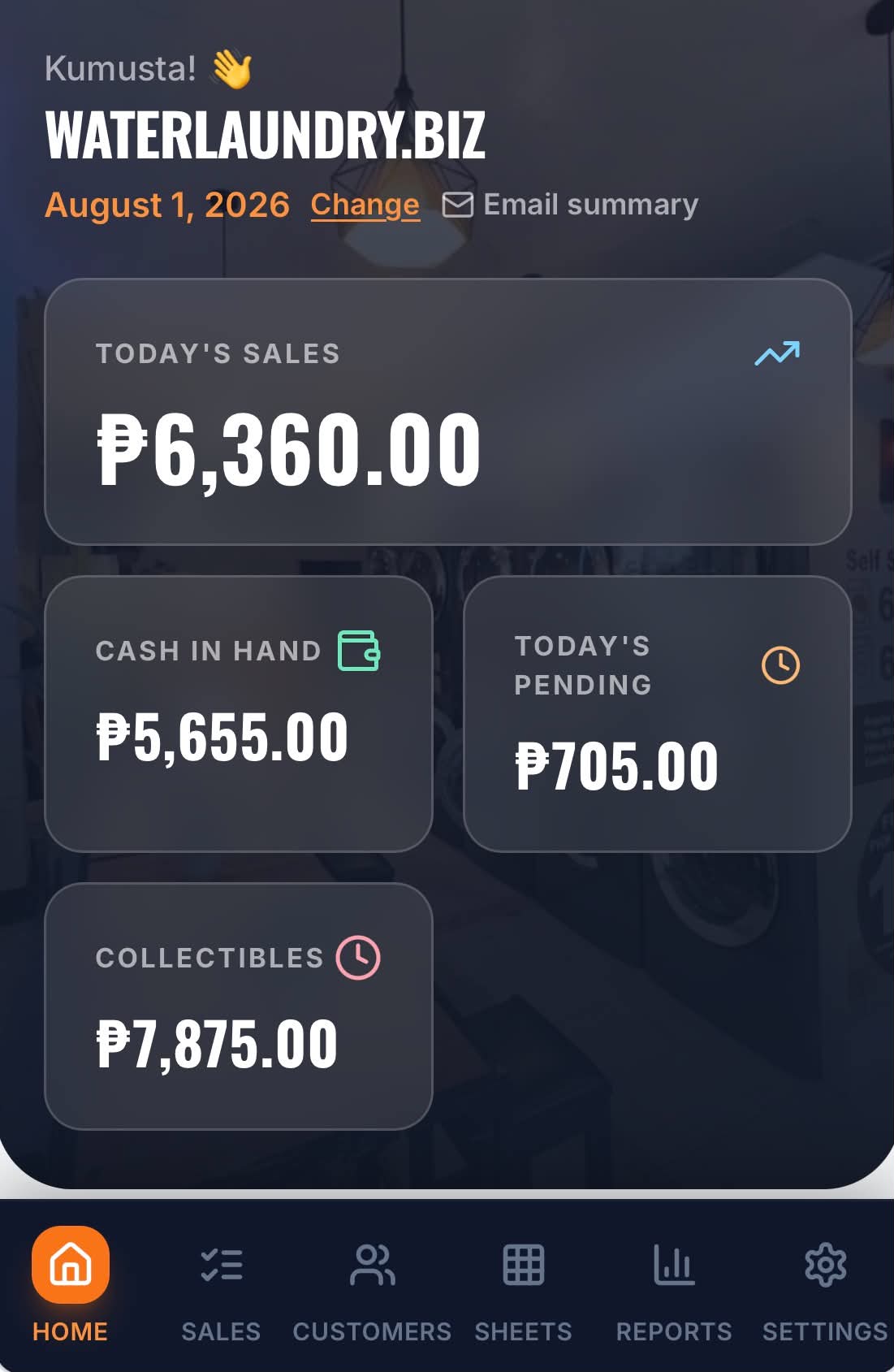Open the Today's Sales card
Image resolution: width=894 pixels, height=1372 pixels.
[447, 412]
